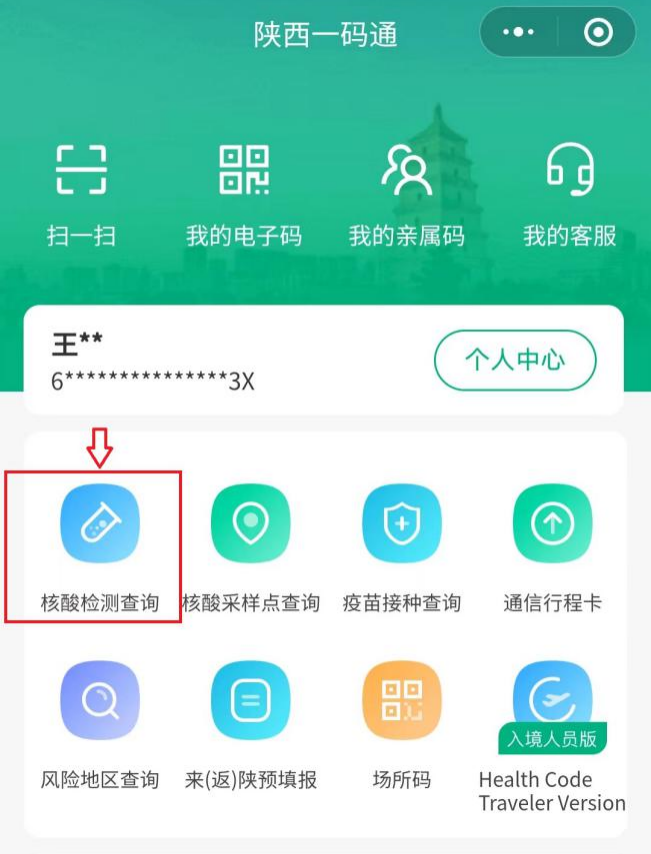
Task: Go to 个人中心
Action: pyautogui.click(x=515, y=360)
